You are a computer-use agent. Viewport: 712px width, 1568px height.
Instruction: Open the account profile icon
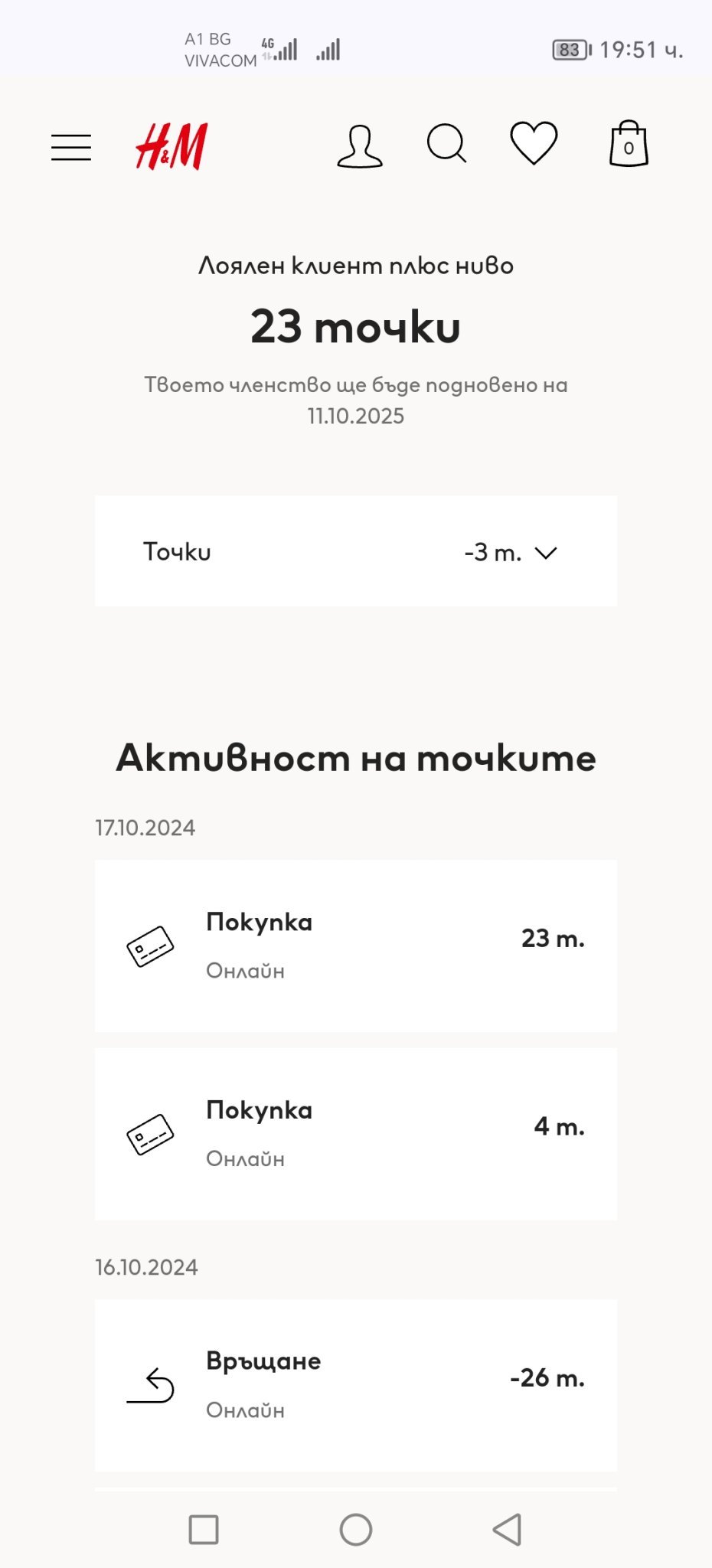tap(359, 145)
